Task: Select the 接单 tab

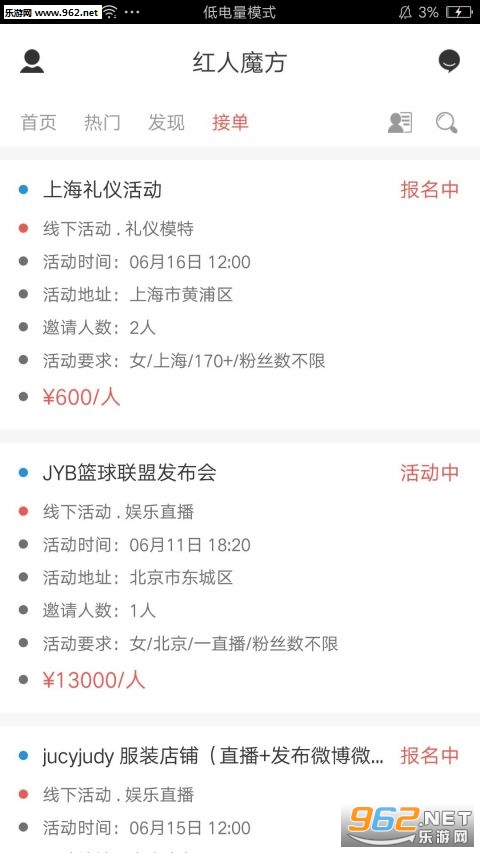Action: [x=230, y=123]
